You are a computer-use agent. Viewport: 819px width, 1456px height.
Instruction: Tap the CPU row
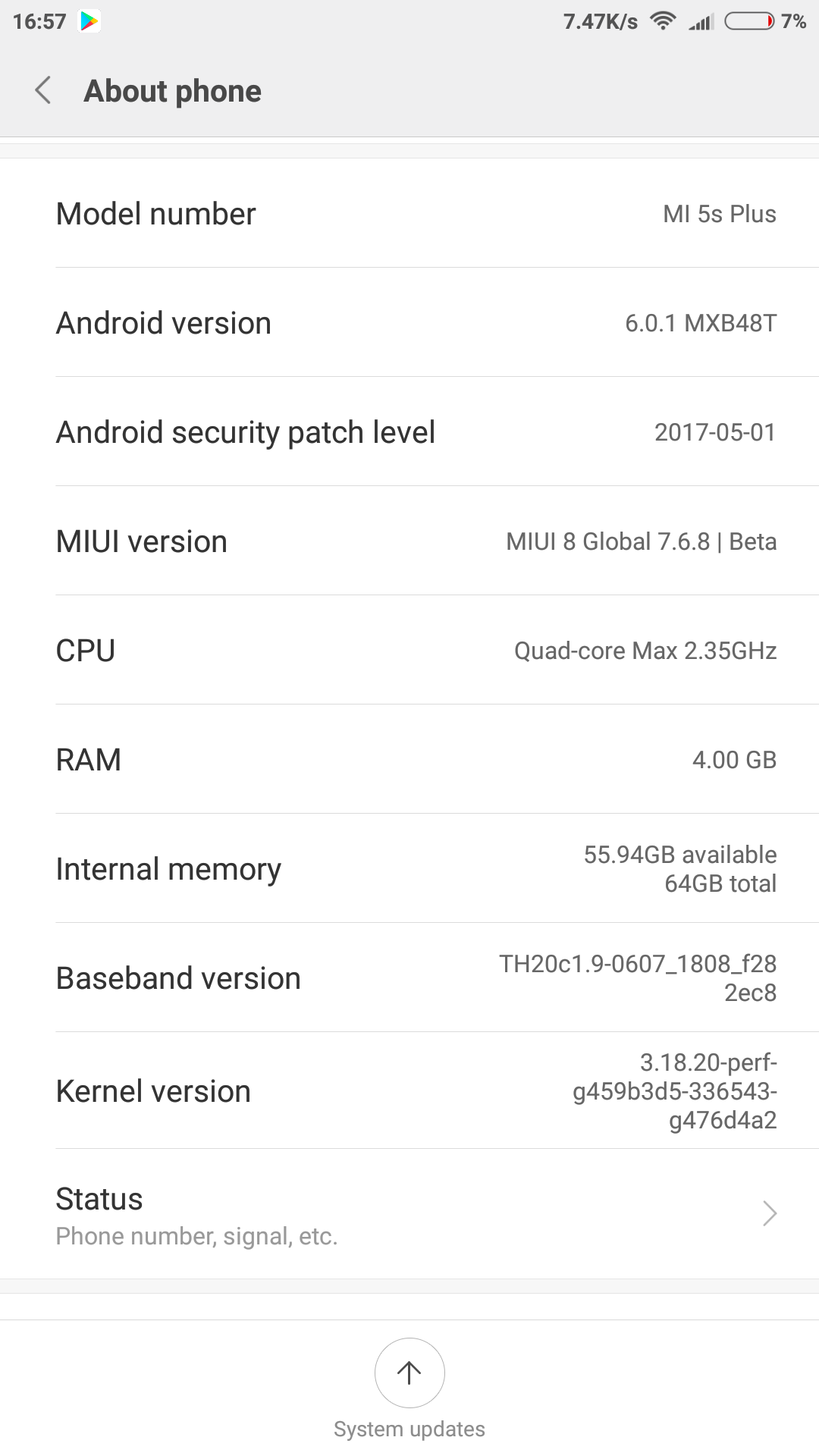pos(409,651)
